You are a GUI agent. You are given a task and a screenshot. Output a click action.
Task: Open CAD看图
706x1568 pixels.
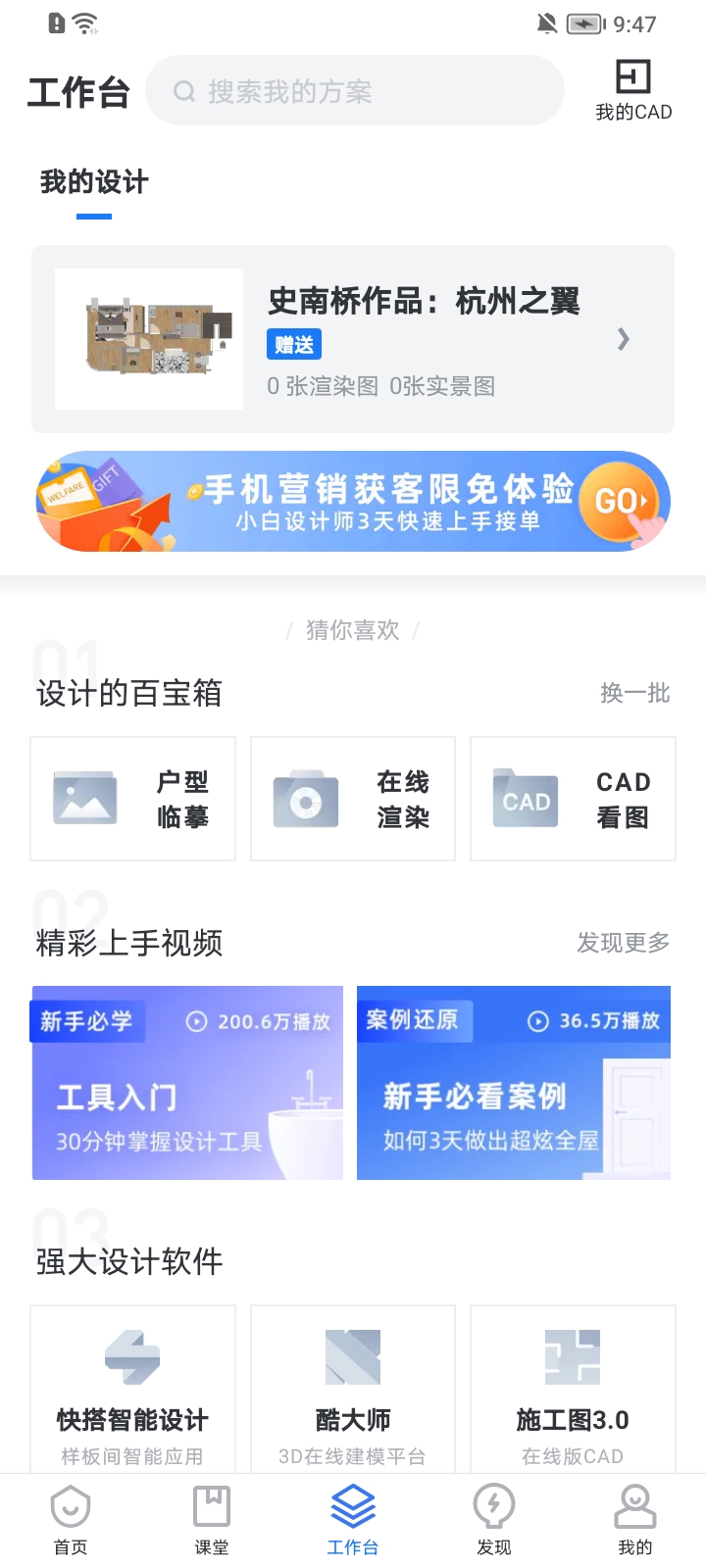573,799
